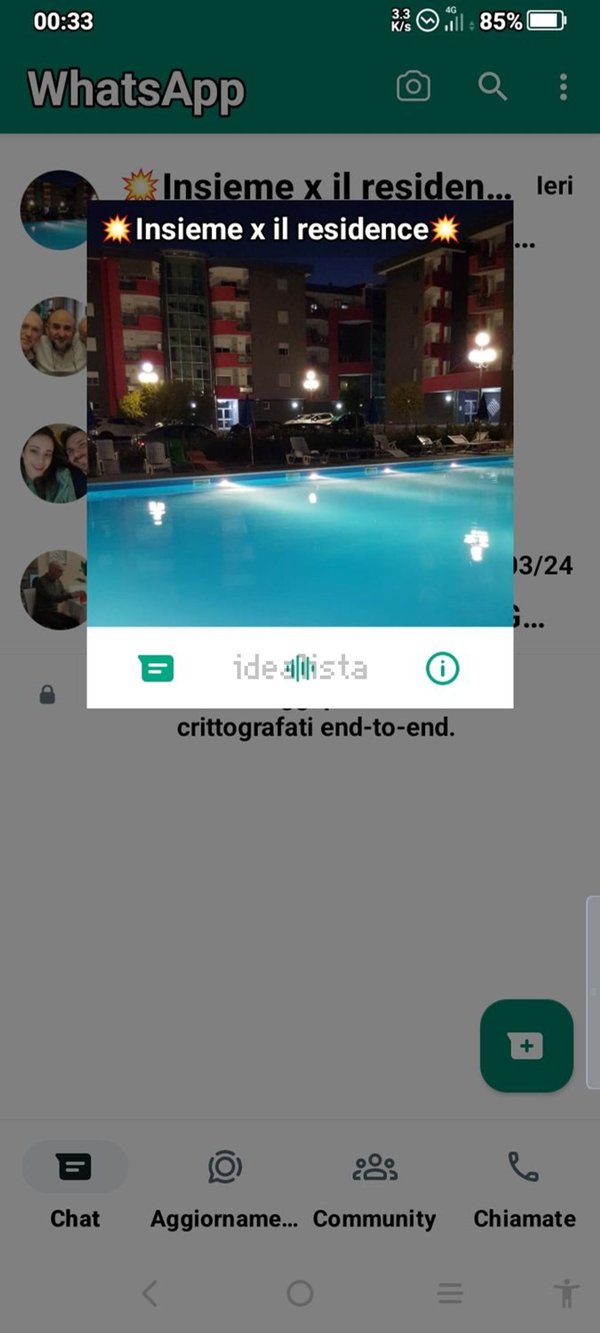Start a new chat
Viewport: 600px width, 1333px height.
coord(526,1046)
